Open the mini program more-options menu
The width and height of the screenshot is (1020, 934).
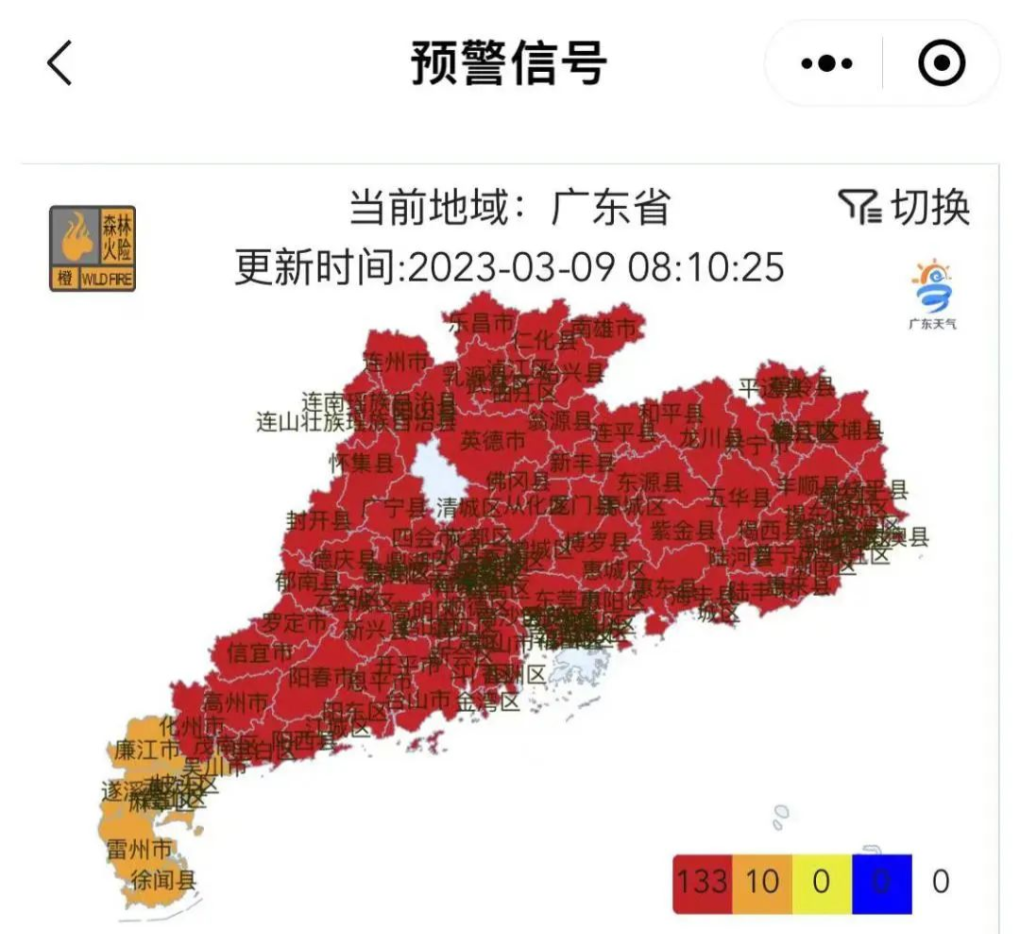pyautogui.click(x=827, y=63)
